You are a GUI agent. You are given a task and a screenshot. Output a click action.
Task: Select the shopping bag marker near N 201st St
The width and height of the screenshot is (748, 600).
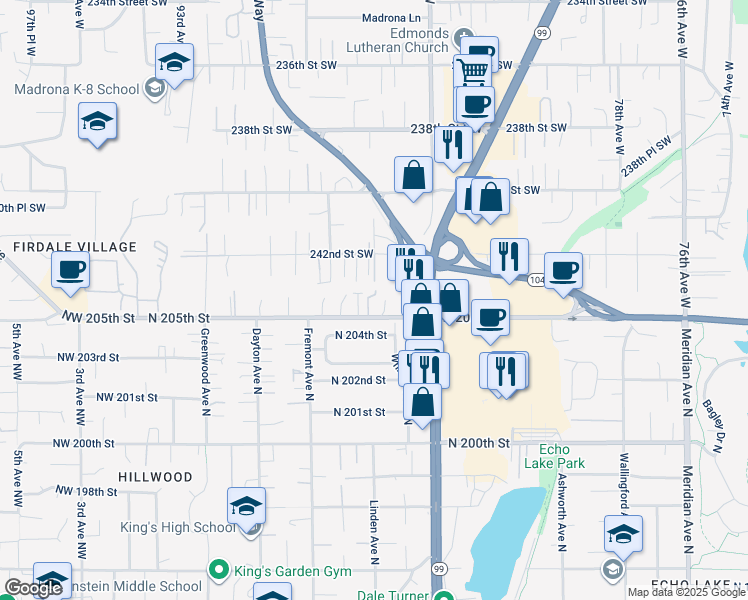pyautogui.click(x=423, y=402)
